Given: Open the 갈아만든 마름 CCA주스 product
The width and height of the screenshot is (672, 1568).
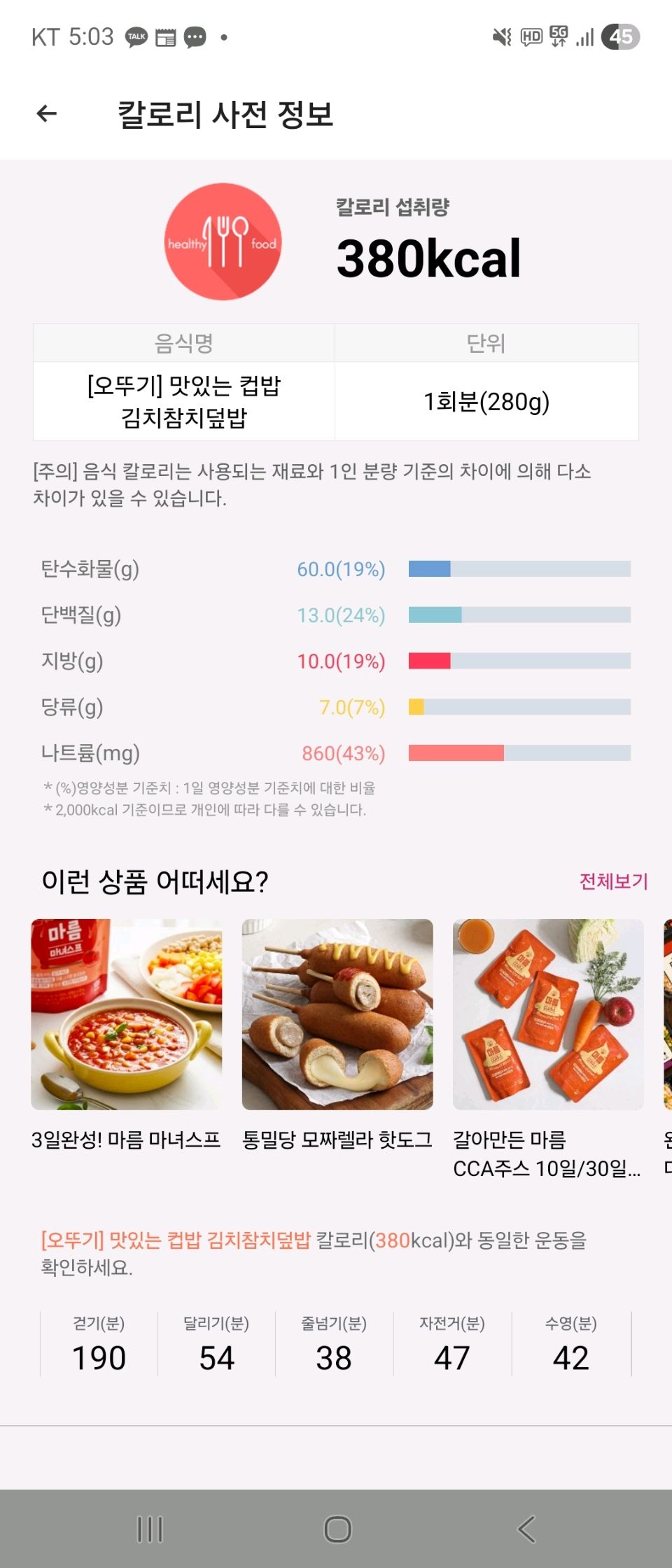Looking at the screenshot, I should pos(548,1014).
